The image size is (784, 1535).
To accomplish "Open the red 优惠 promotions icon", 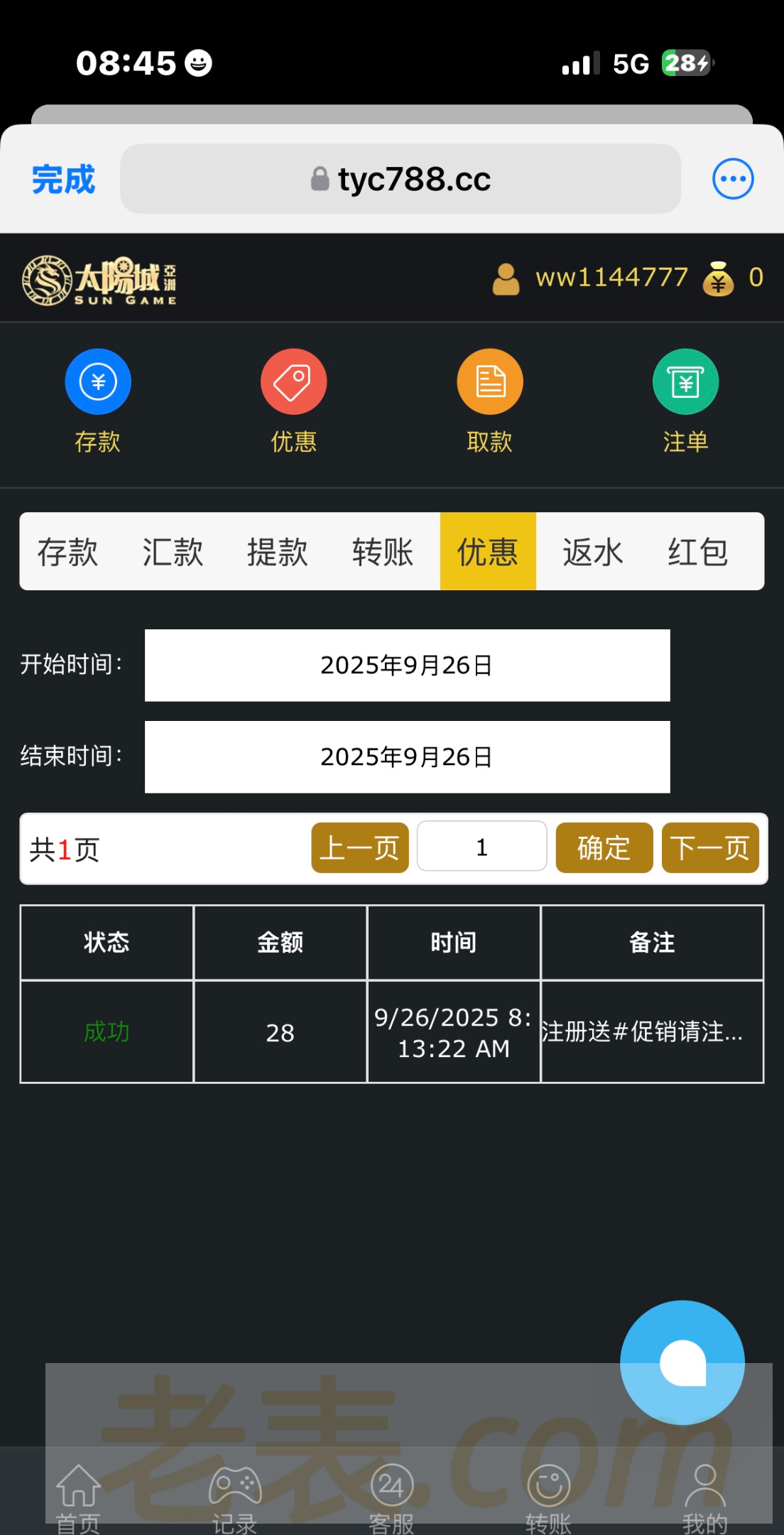I will click(x=293, y=382).
